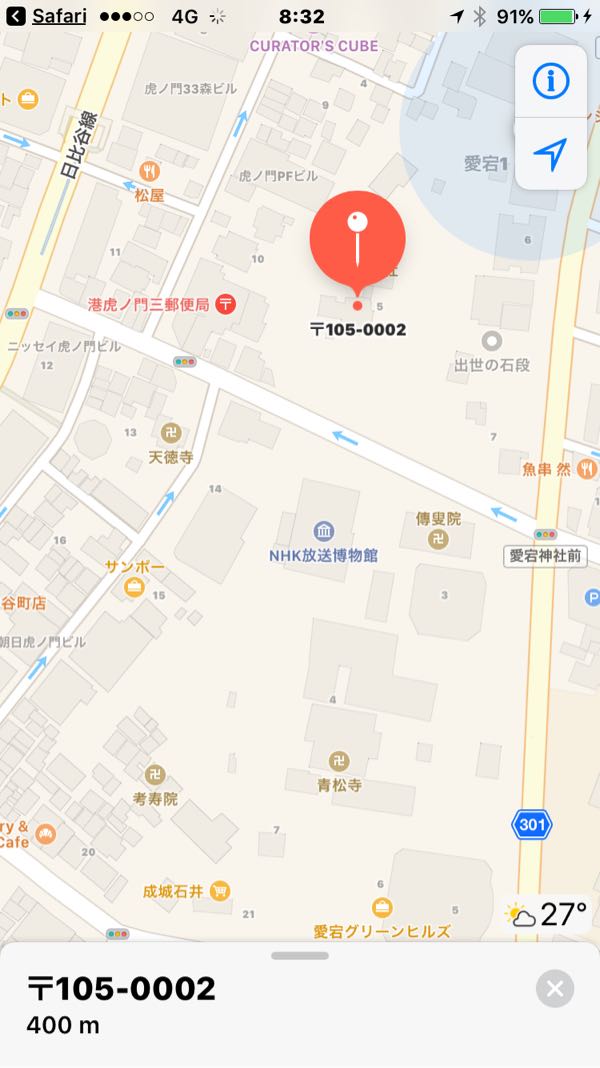Open the 天徳寺 temple marker
The image size is (600, 1068).
coord(171,433)
